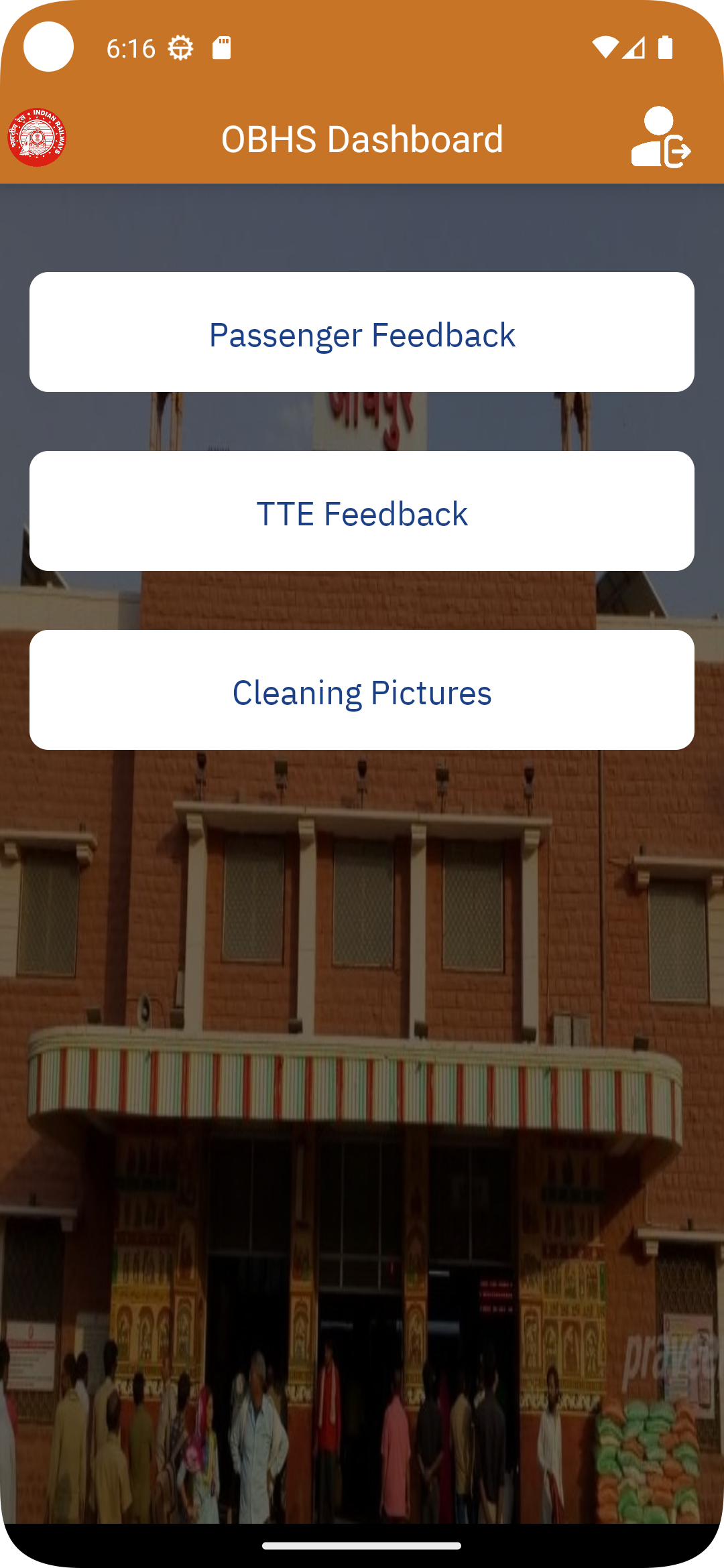Screen dimensions: 724x1568
Task: Tap the user logout icon
Action: [660, 138]
